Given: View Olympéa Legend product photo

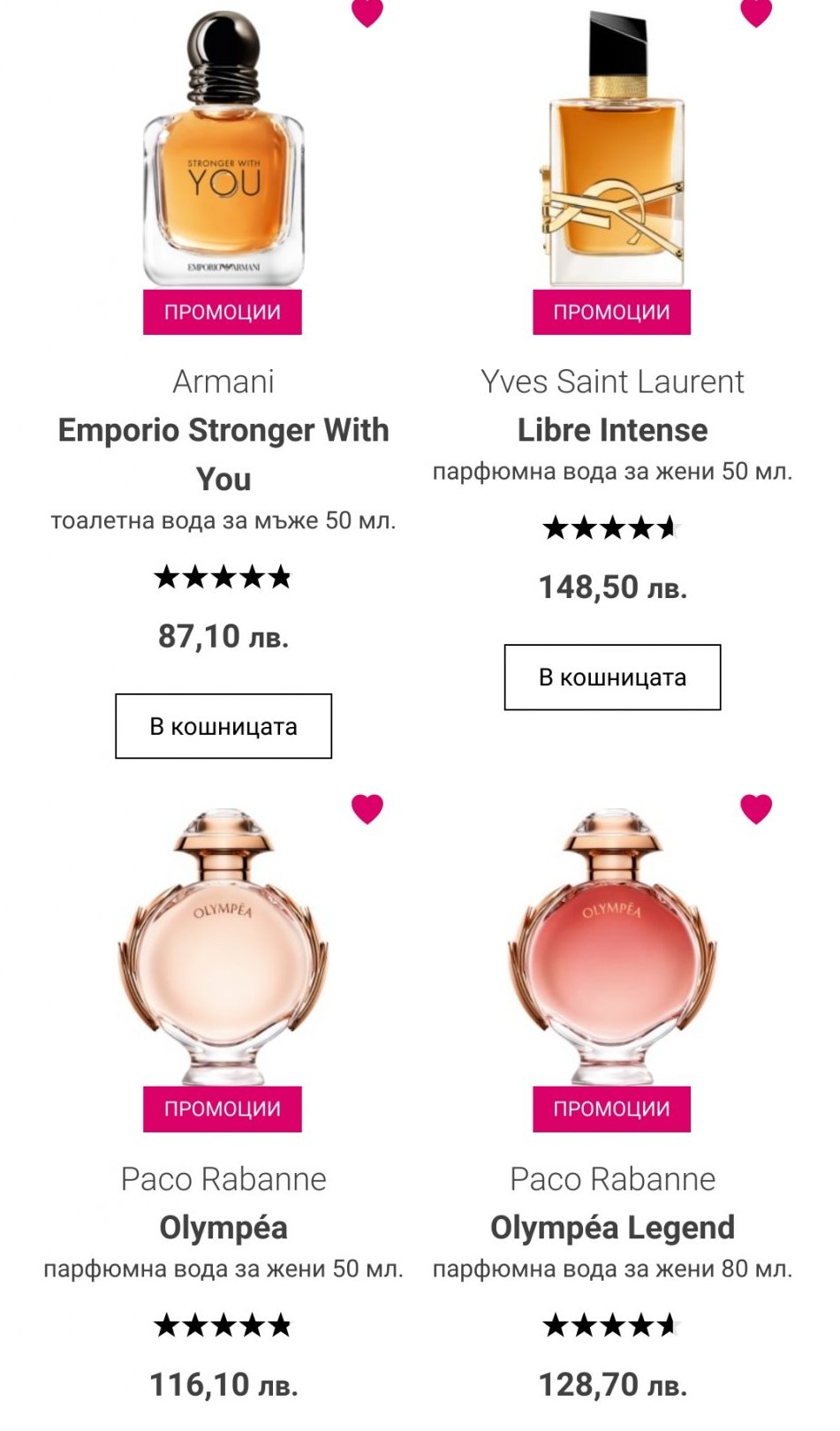Looking at the screenshot, I should click(x=612, y=947).
